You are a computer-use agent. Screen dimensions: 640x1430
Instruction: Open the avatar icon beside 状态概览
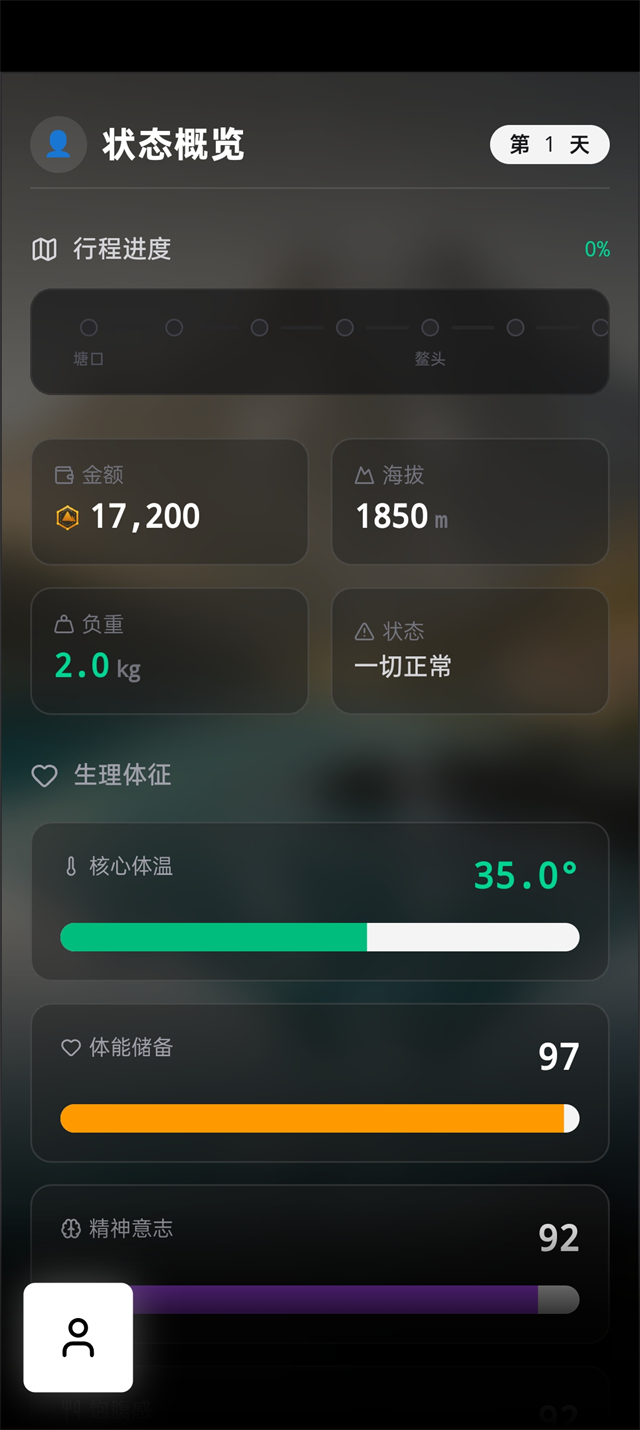(x=58, y=145)
